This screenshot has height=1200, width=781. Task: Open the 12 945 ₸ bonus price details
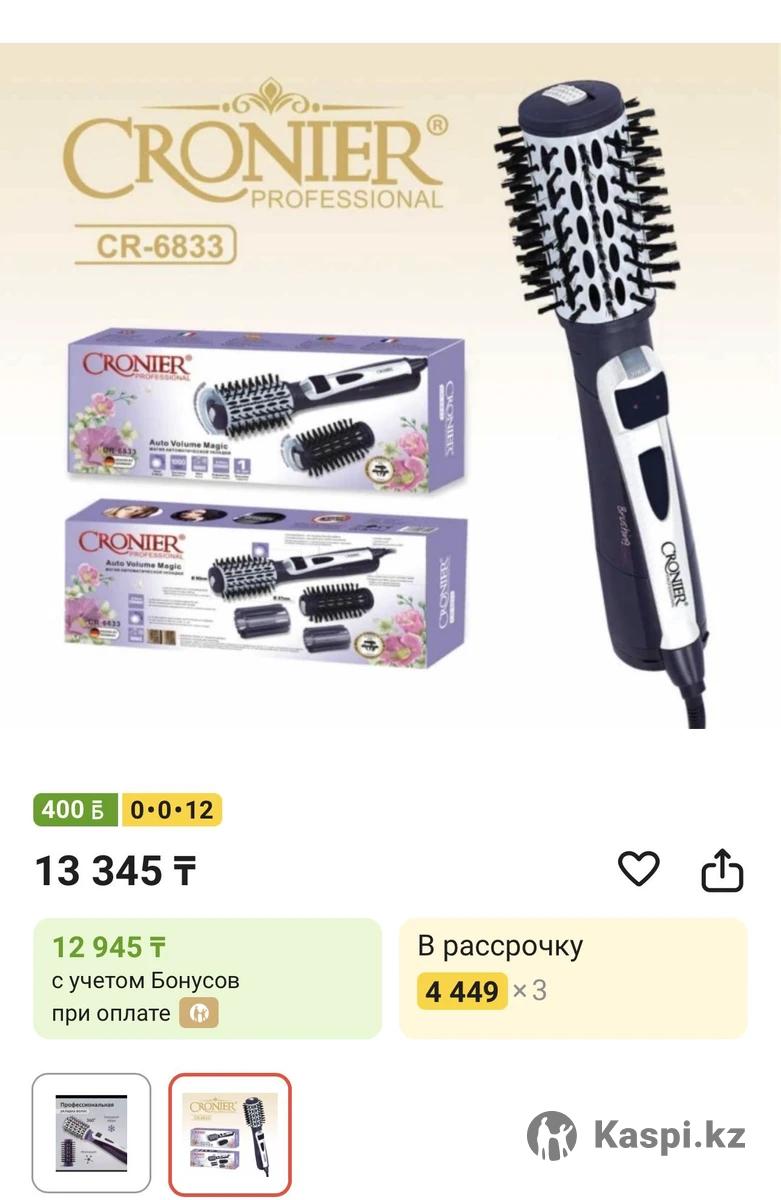[208, 978]
